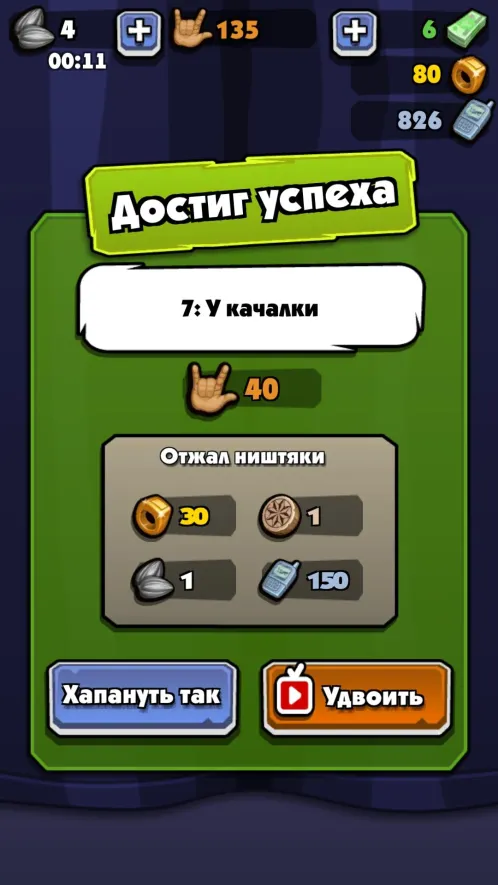Add more cash with the plus button
Image resolution: width=498 pixels, height=885 pixels.
click(355, 33)
